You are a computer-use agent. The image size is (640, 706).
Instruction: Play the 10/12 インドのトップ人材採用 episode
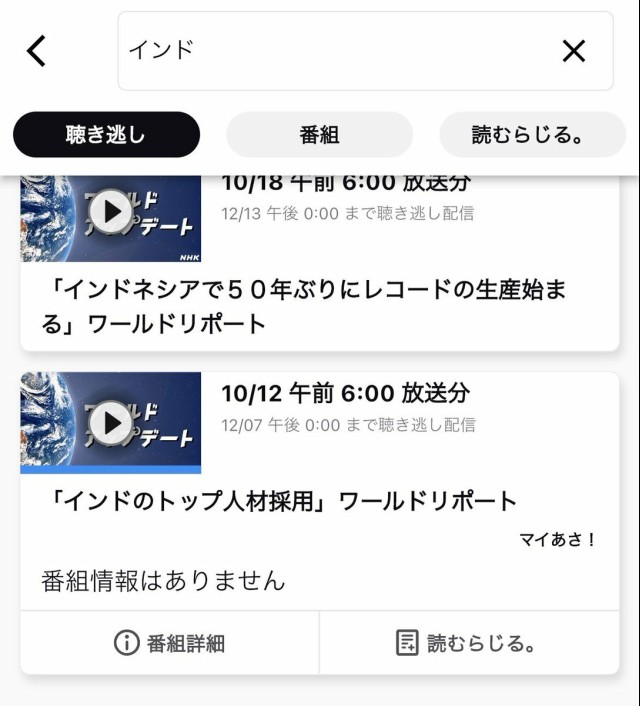pos(112,423)
